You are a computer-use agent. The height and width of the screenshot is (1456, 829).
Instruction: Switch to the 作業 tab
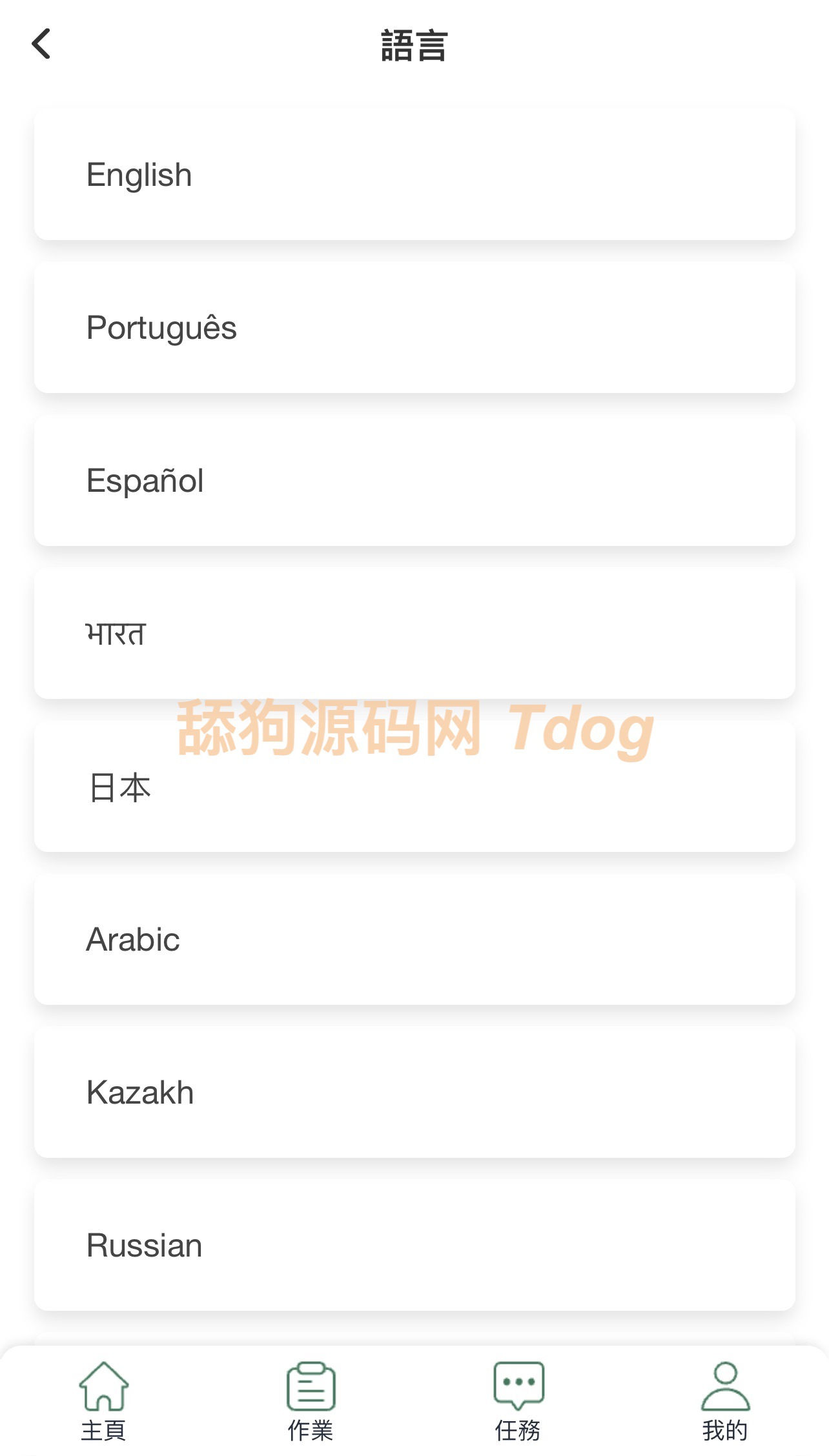pos(311,1400)
